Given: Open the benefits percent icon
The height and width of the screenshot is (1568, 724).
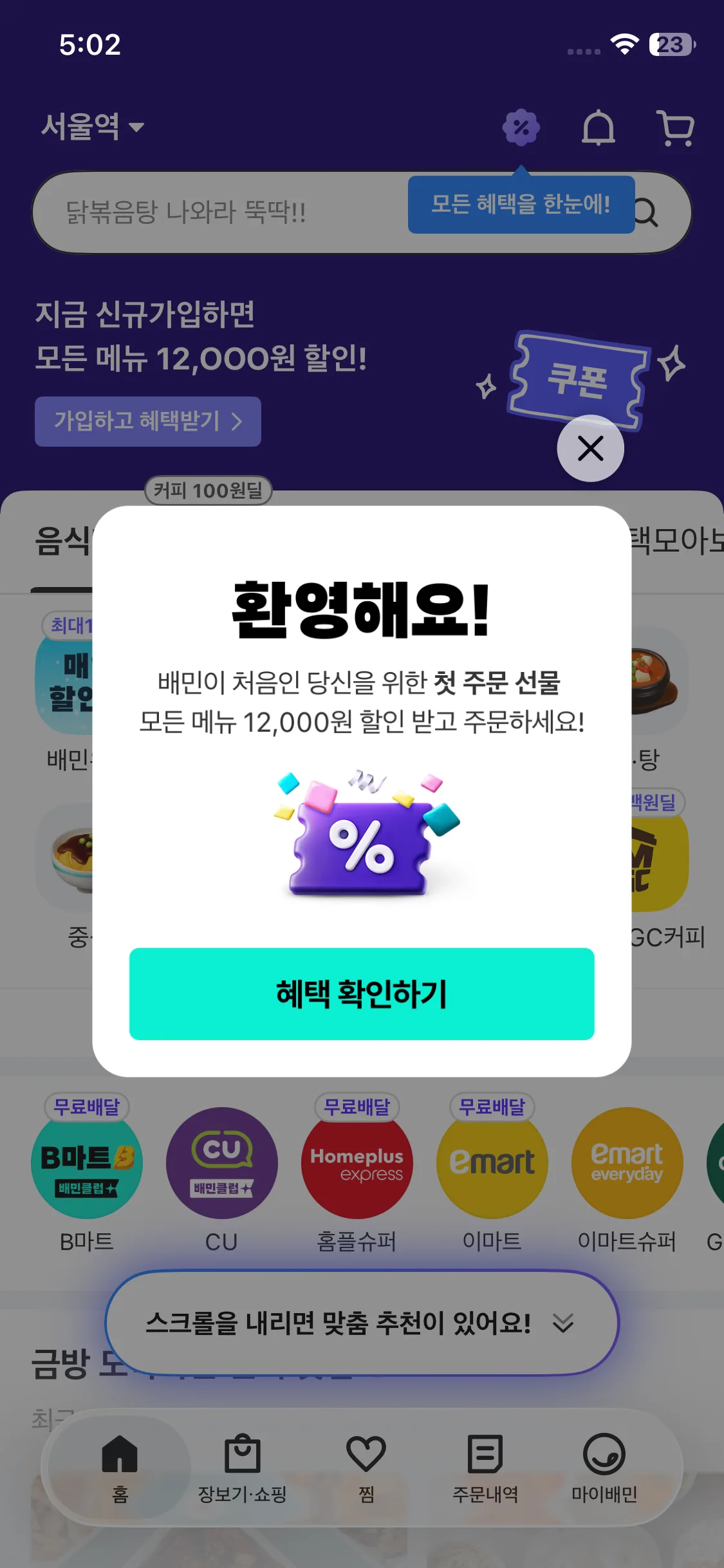Looking at the screenshot, I should click(521, 127).
